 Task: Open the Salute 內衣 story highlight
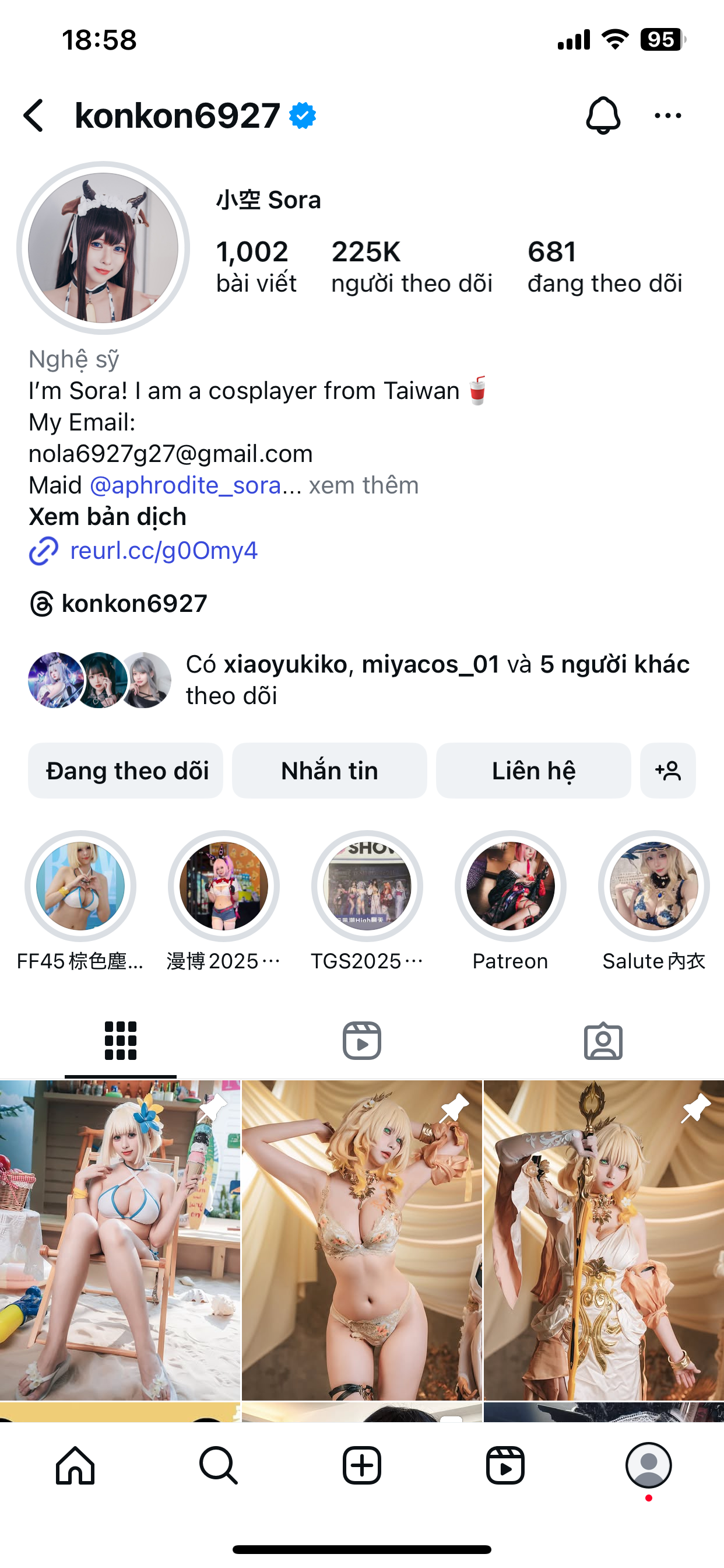point(653,886)
